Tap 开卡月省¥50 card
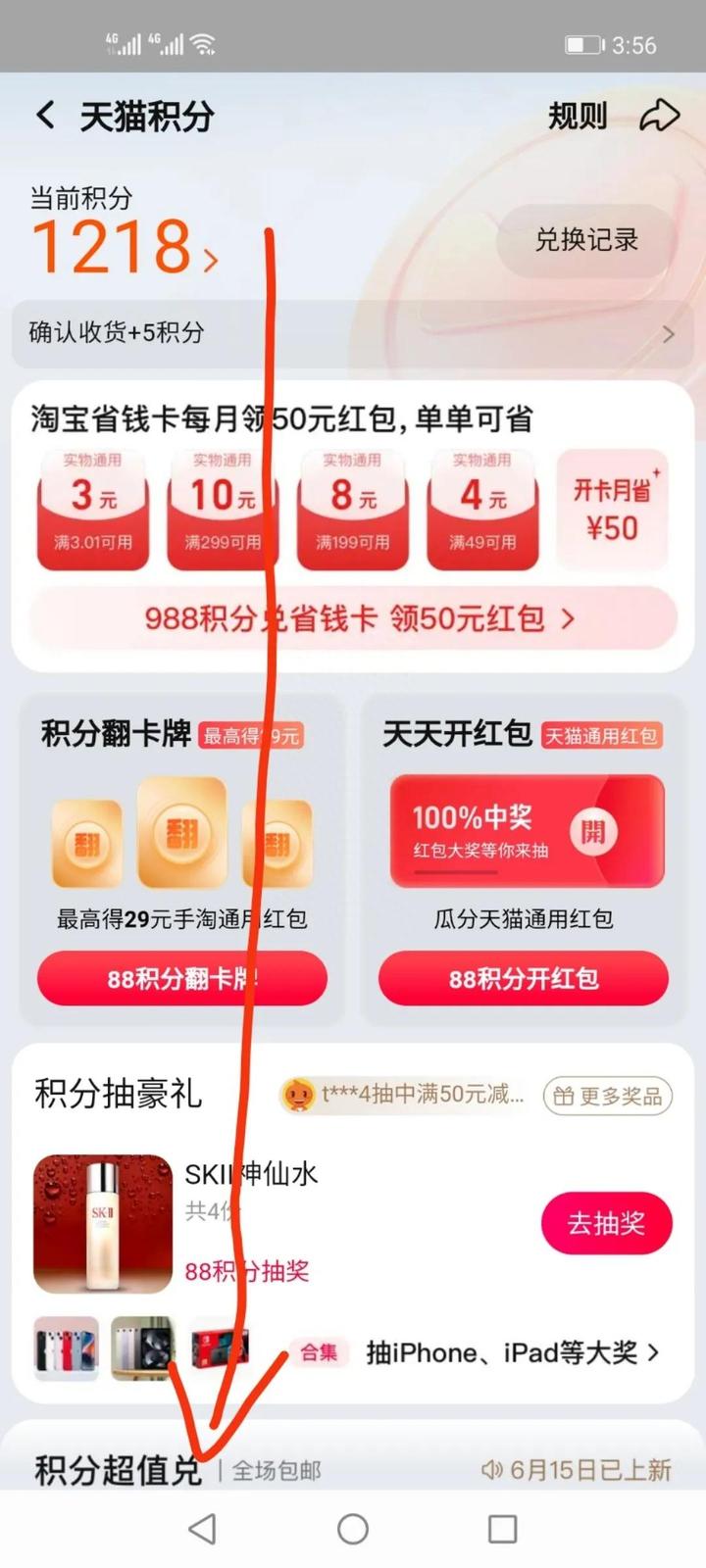 612,509
